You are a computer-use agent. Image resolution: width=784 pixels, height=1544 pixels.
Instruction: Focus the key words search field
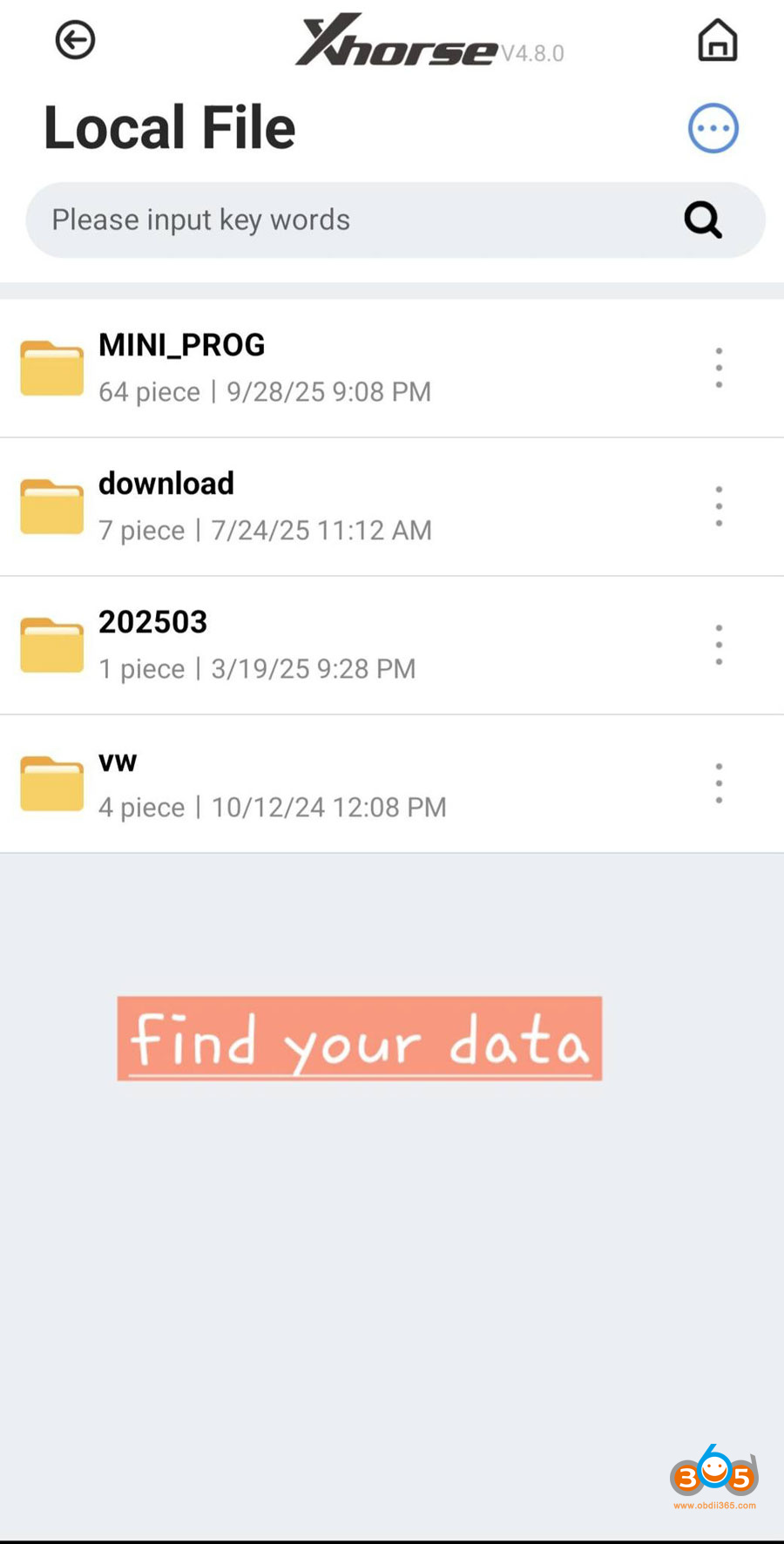(x=348, y=220)
